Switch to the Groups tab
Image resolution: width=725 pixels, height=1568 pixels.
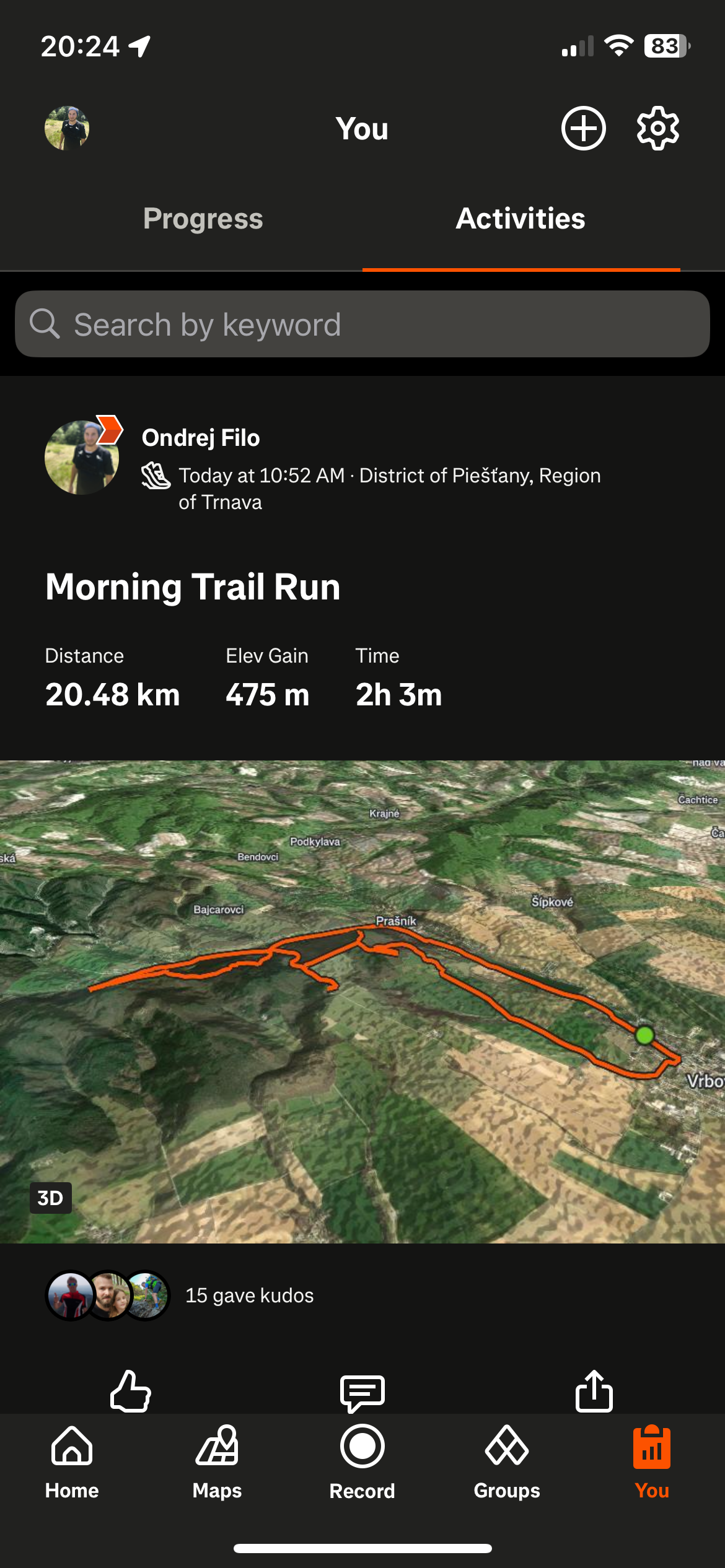pos(507,1463)
